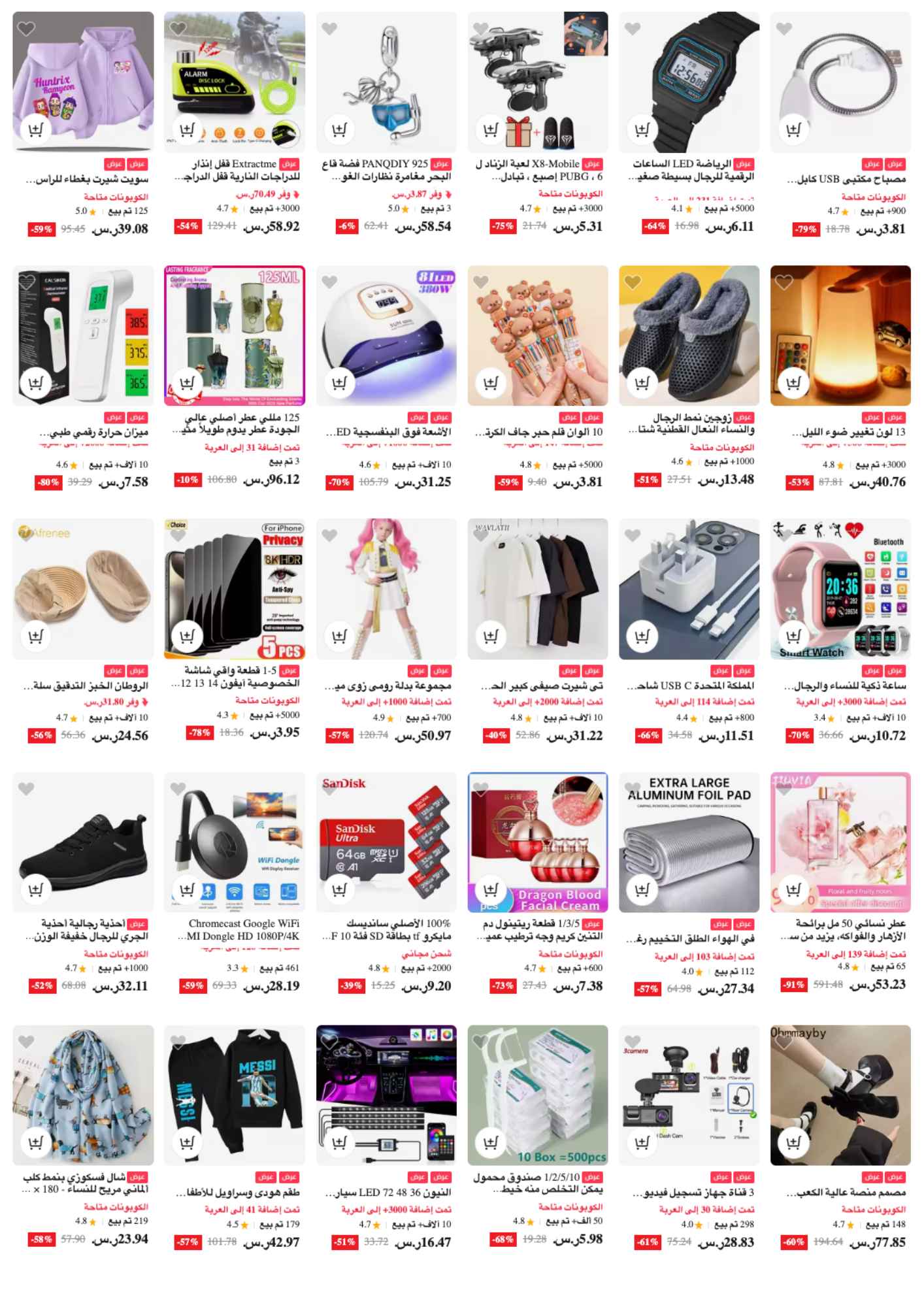Open the digital medical thermometer product

tap(83, 335)
